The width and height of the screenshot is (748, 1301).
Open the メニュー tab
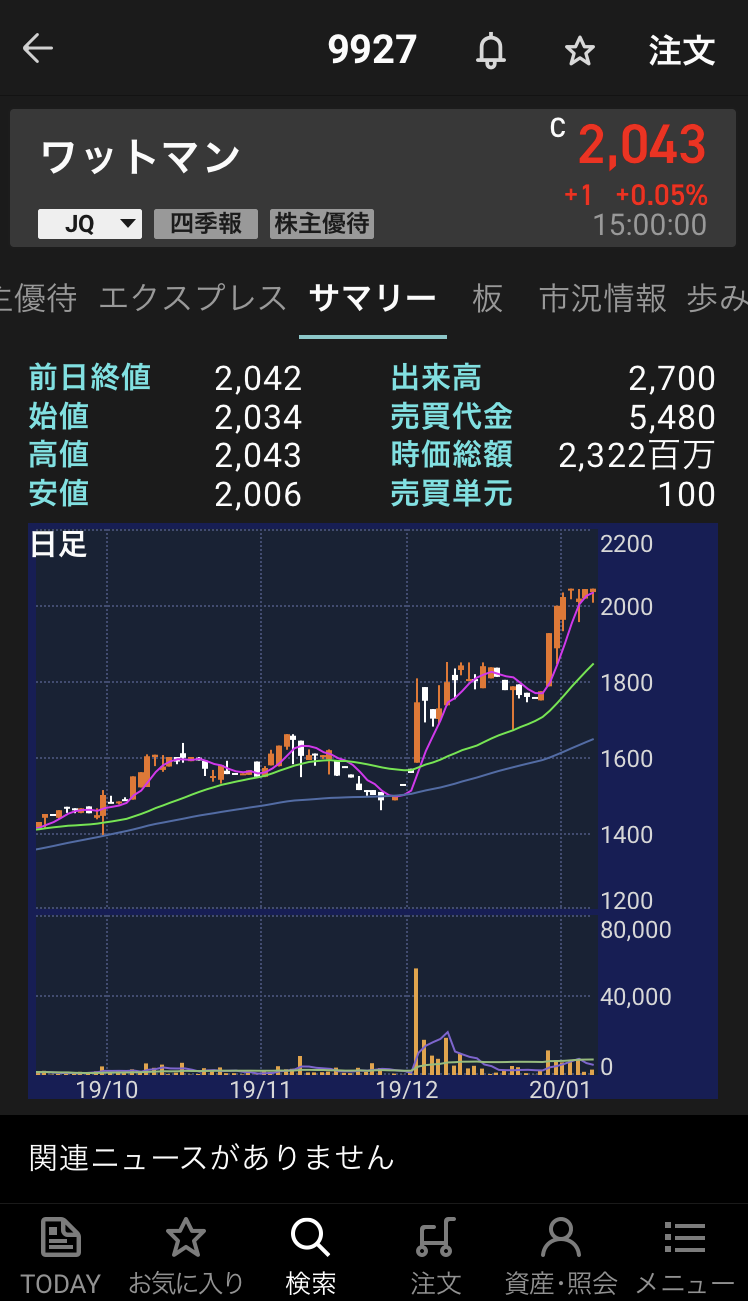tap(685, 1254)
